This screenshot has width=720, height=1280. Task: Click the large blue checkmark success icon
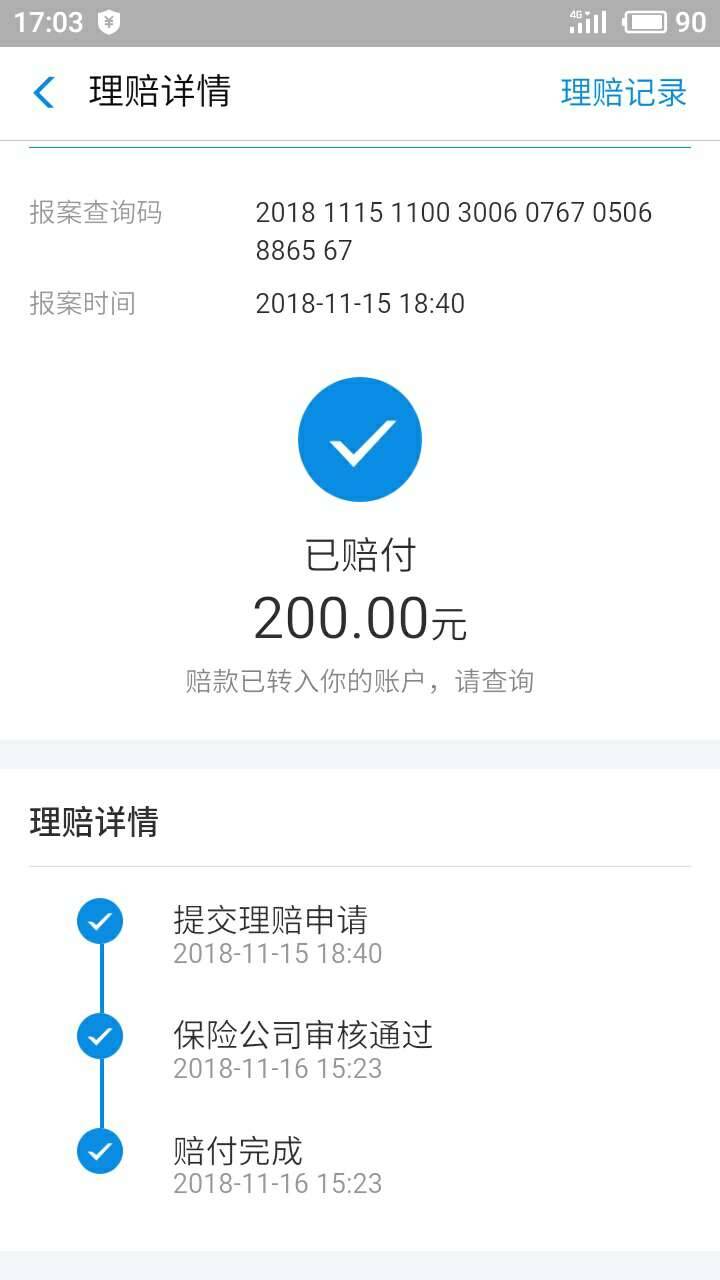click(x=360, y=438)
